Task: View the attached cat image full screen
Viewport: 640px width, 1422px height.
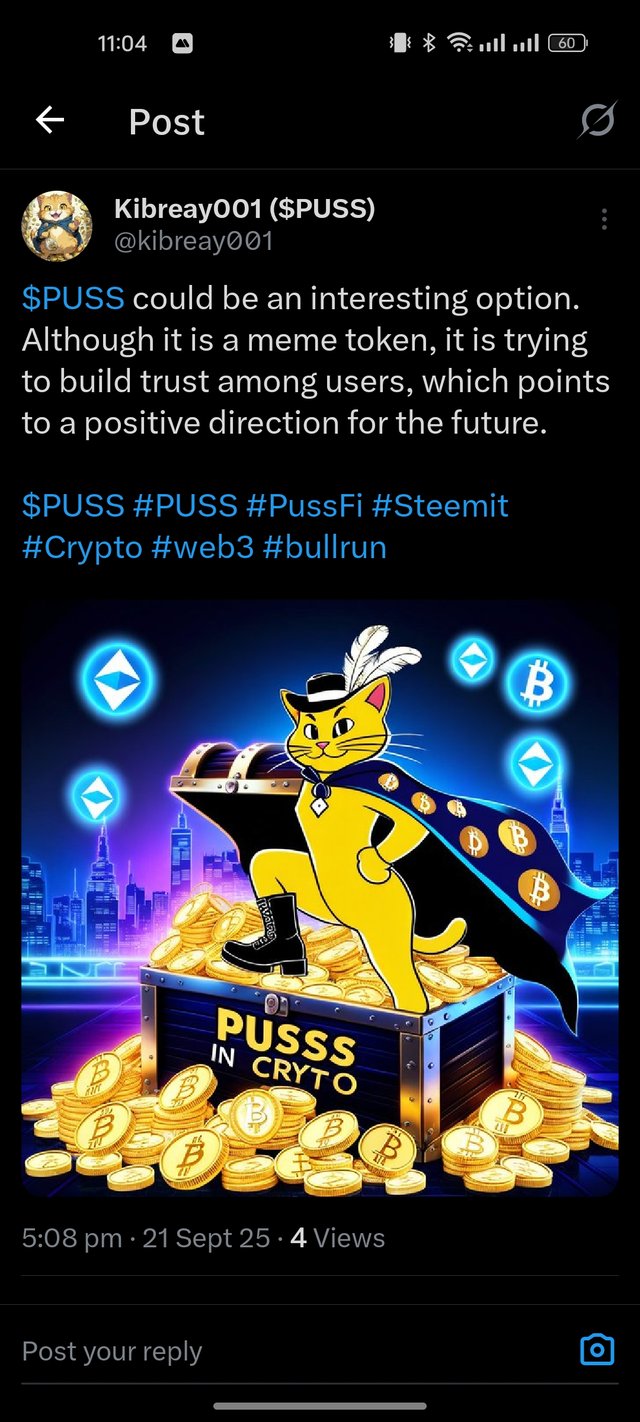Action: pyautogui.click(x=320, y=897)
